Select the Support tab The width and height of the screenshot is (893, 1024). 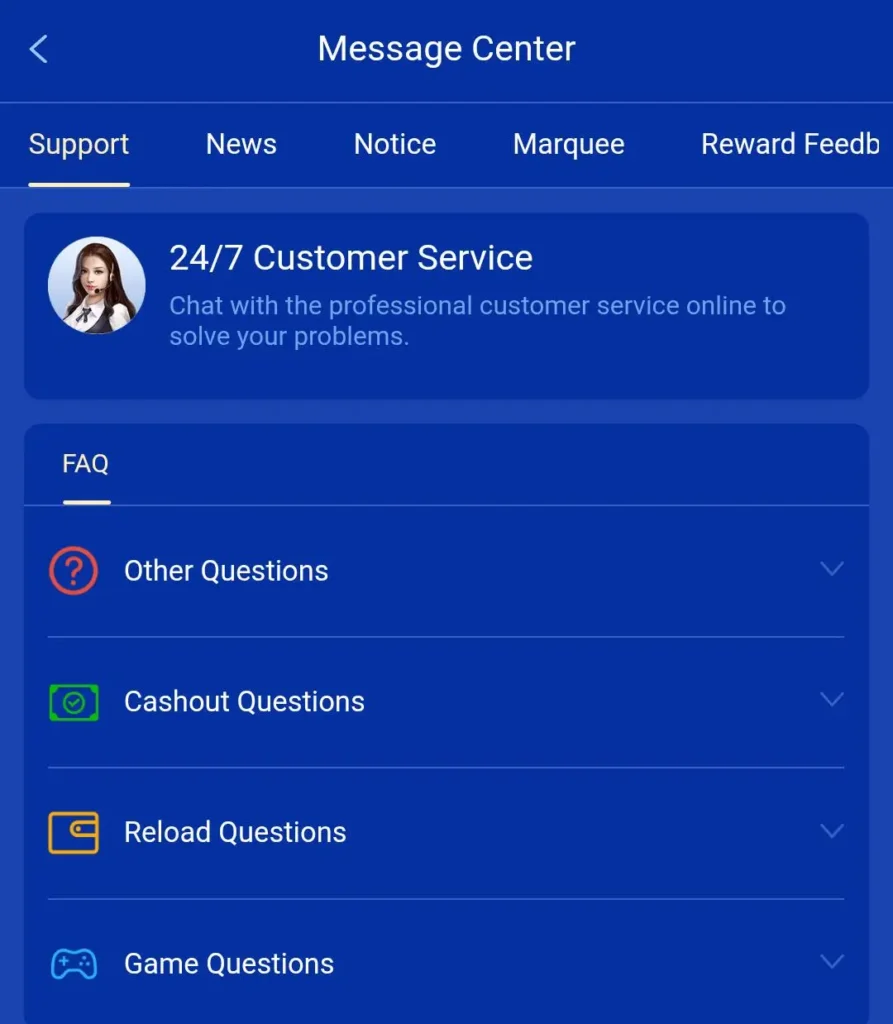[x=79, y=145]
